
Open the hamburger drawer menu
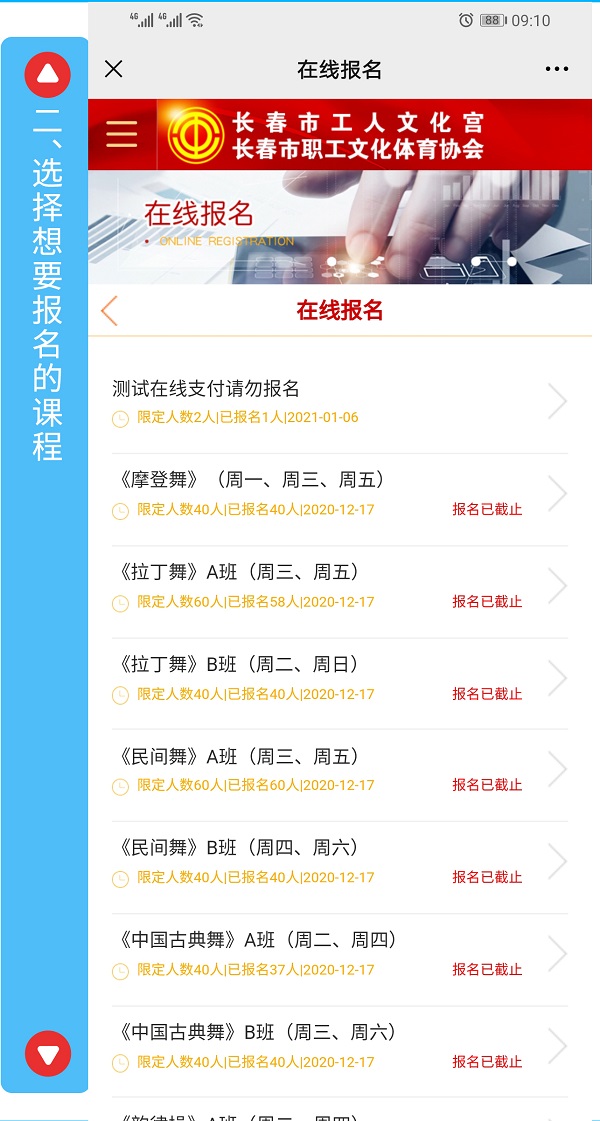[122, 134]
